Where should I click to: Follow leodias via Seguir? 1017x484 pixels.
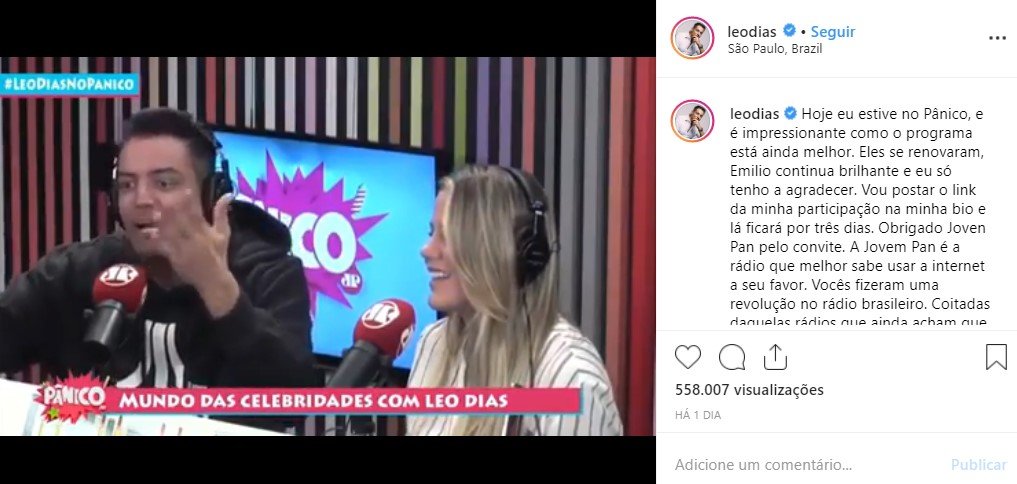[832, 31]
